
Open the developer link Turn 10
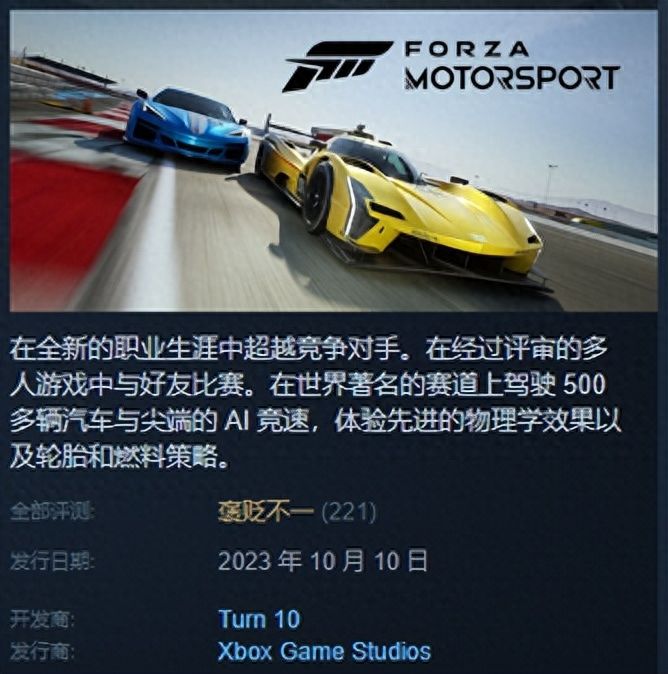click(x=259, y=619)
